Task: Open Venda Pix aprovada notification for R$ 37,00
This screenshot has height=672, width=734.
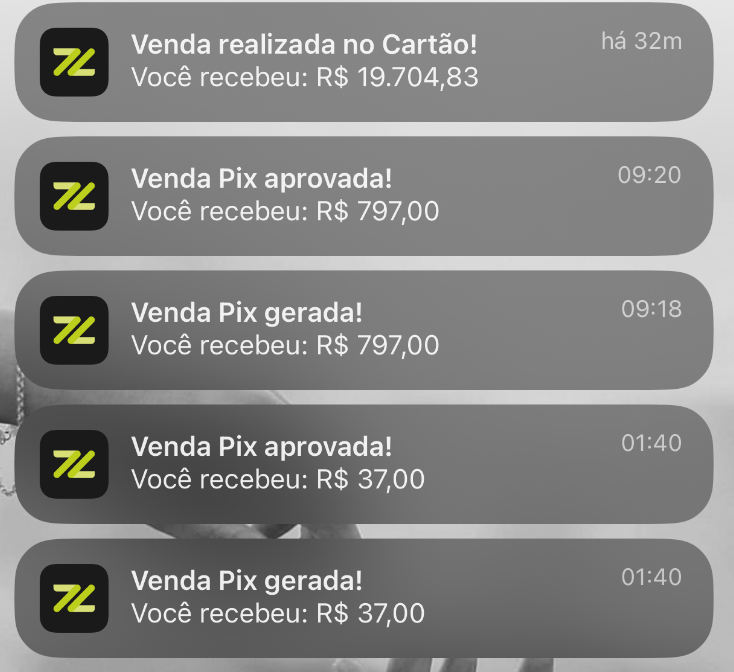Action: pos(365,463)
